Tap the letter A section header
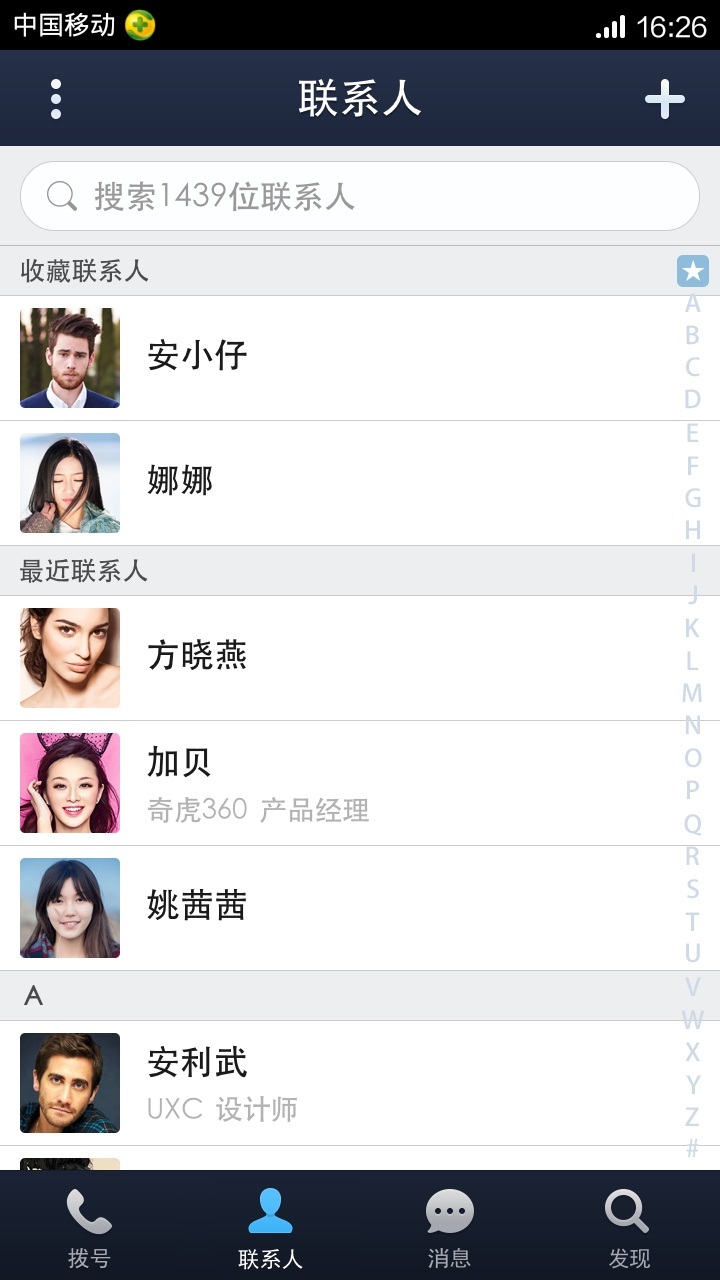 point(31,996)
